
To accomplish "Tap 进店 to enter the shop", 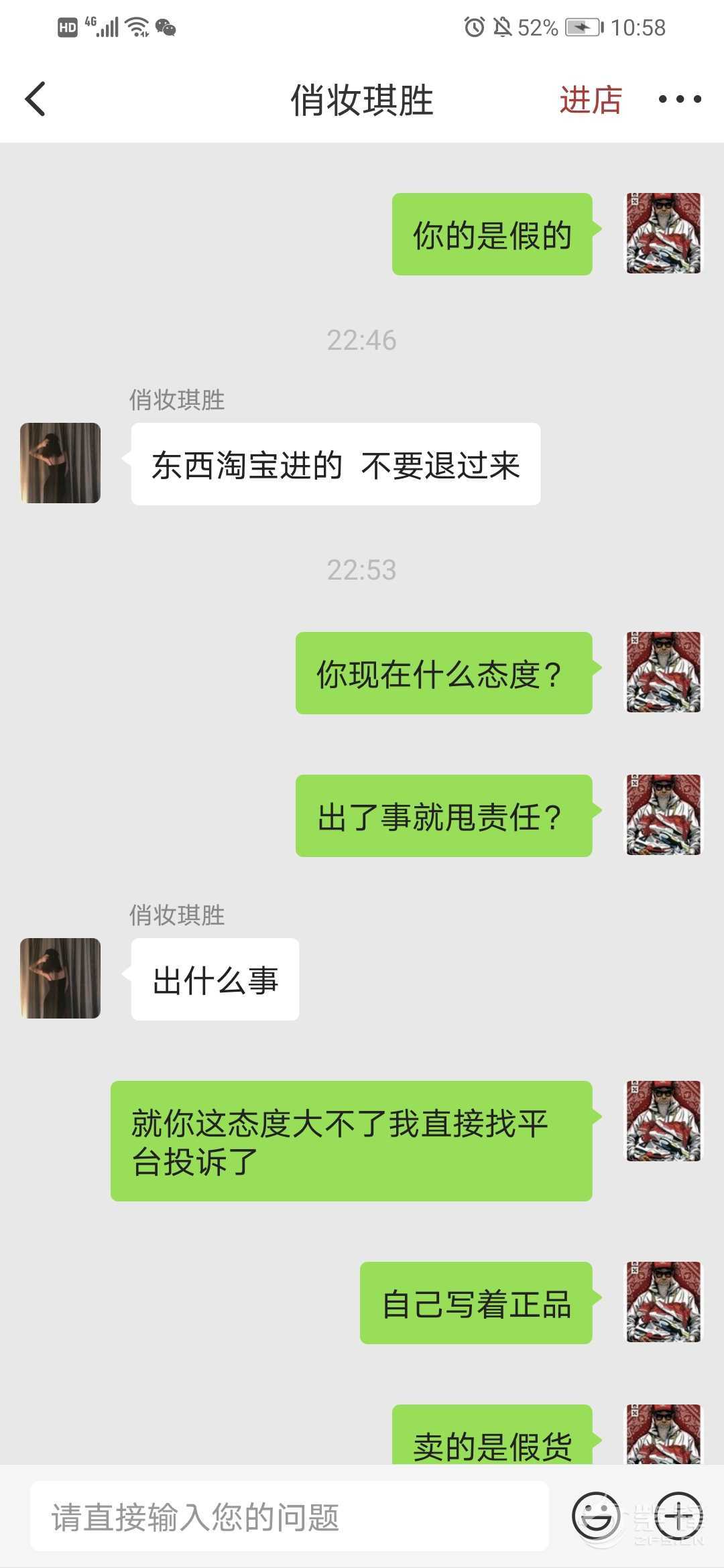I will click(x=591, y=100).
